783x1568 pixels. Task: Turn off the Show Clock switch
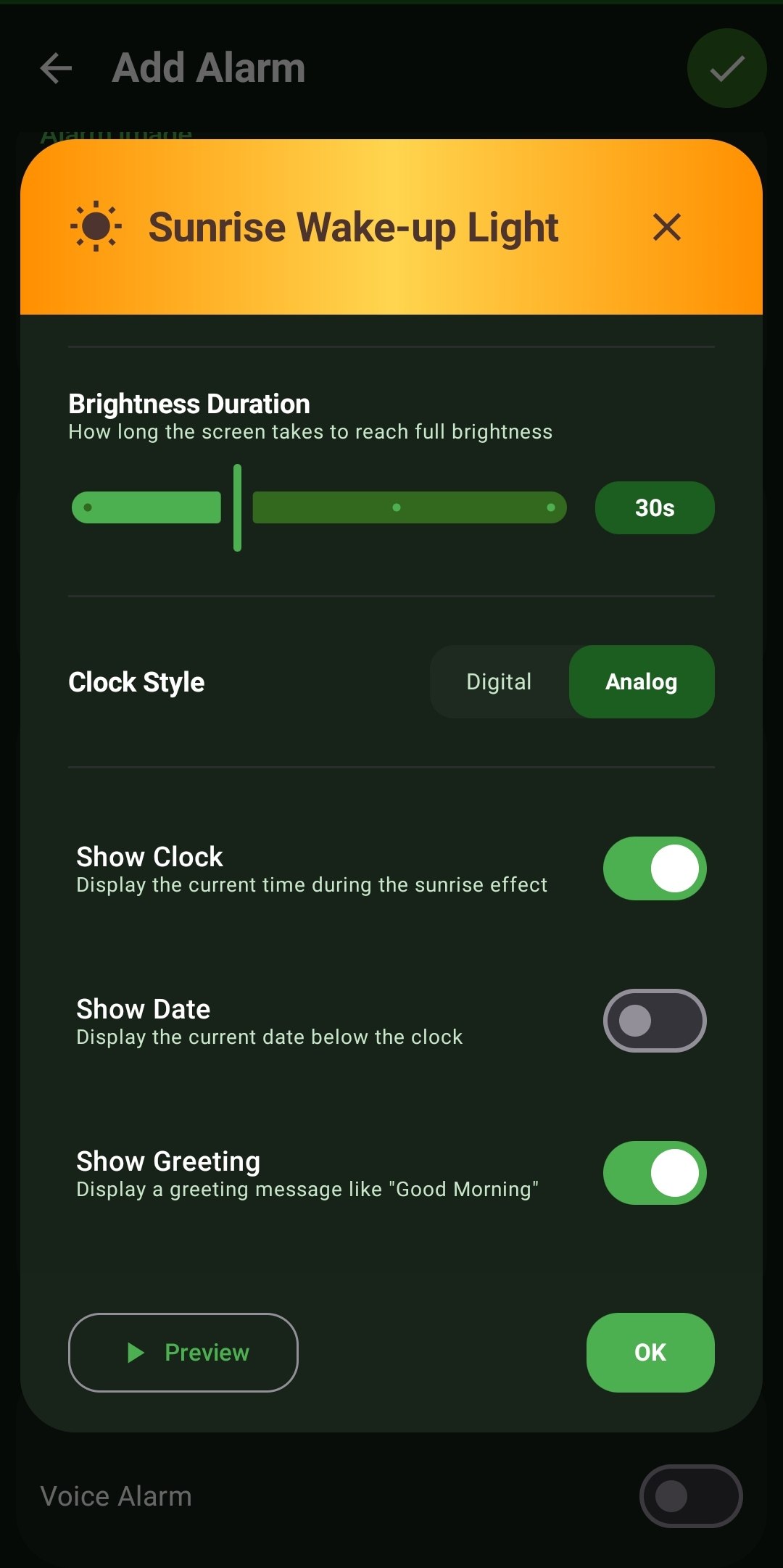[654, 868]
